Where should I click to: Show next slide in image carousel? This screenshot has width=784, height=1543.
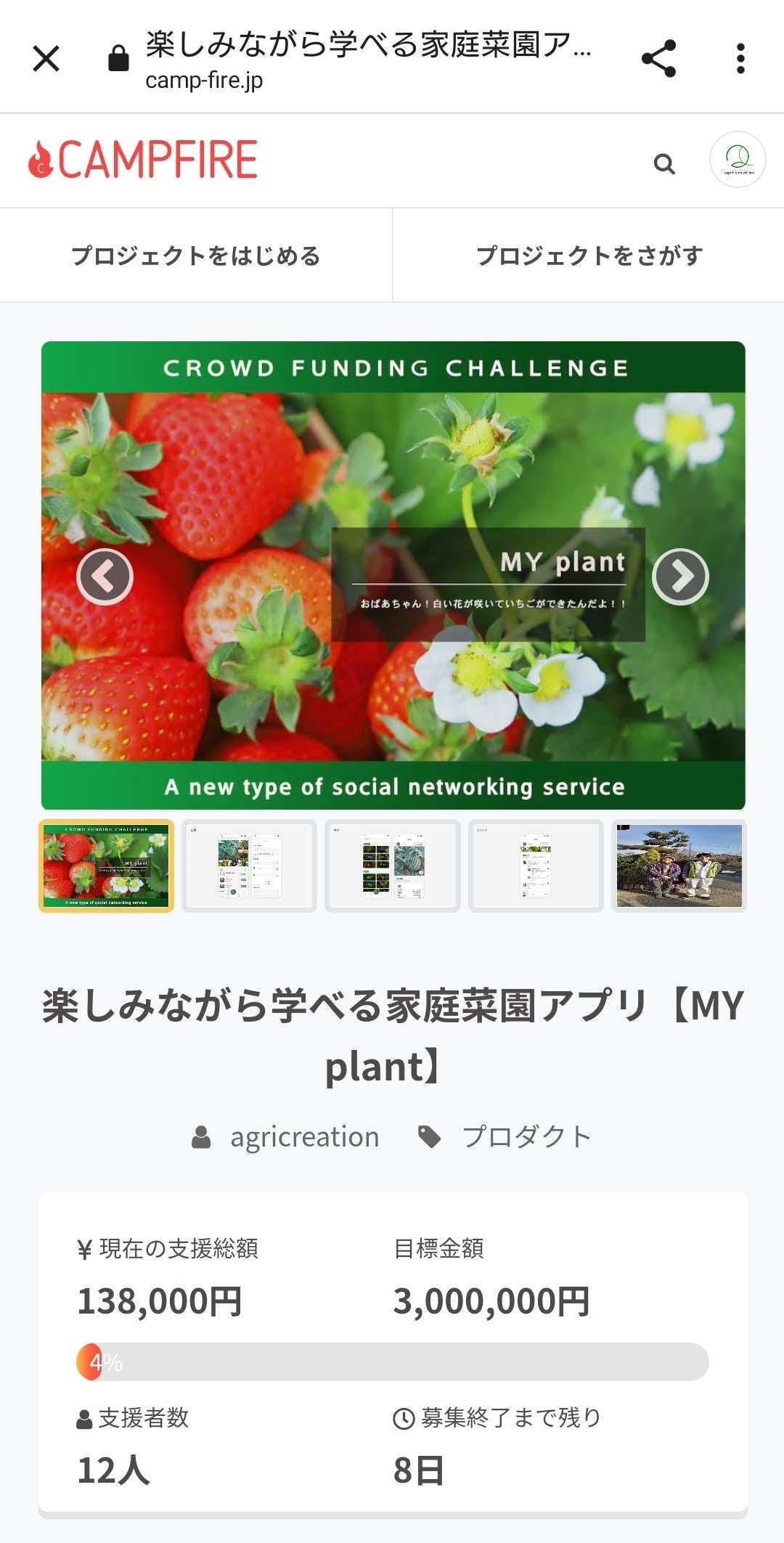tap(680, 577)
